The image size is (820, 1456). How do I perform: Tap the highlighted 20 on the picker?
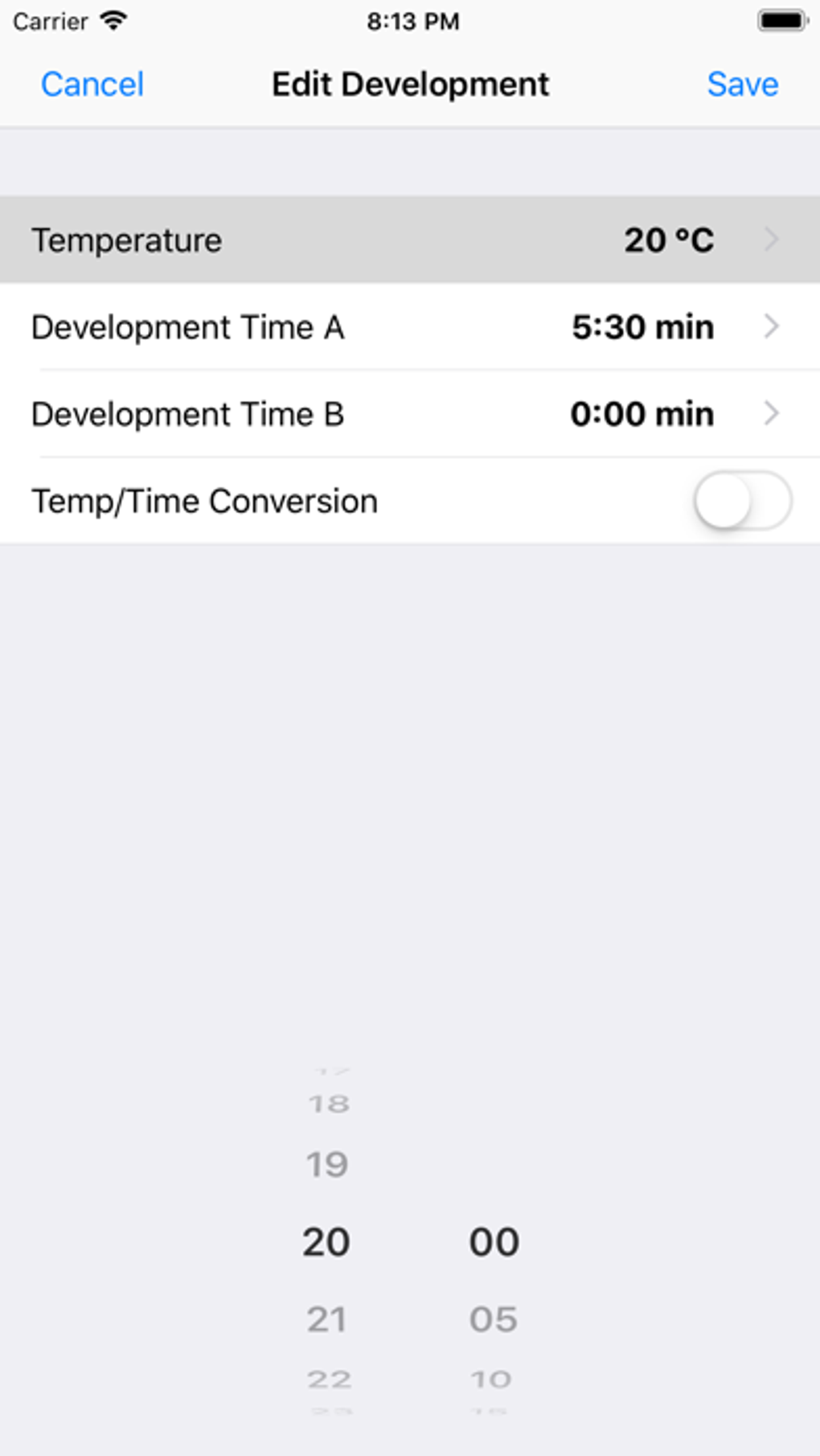(326, 1241)
